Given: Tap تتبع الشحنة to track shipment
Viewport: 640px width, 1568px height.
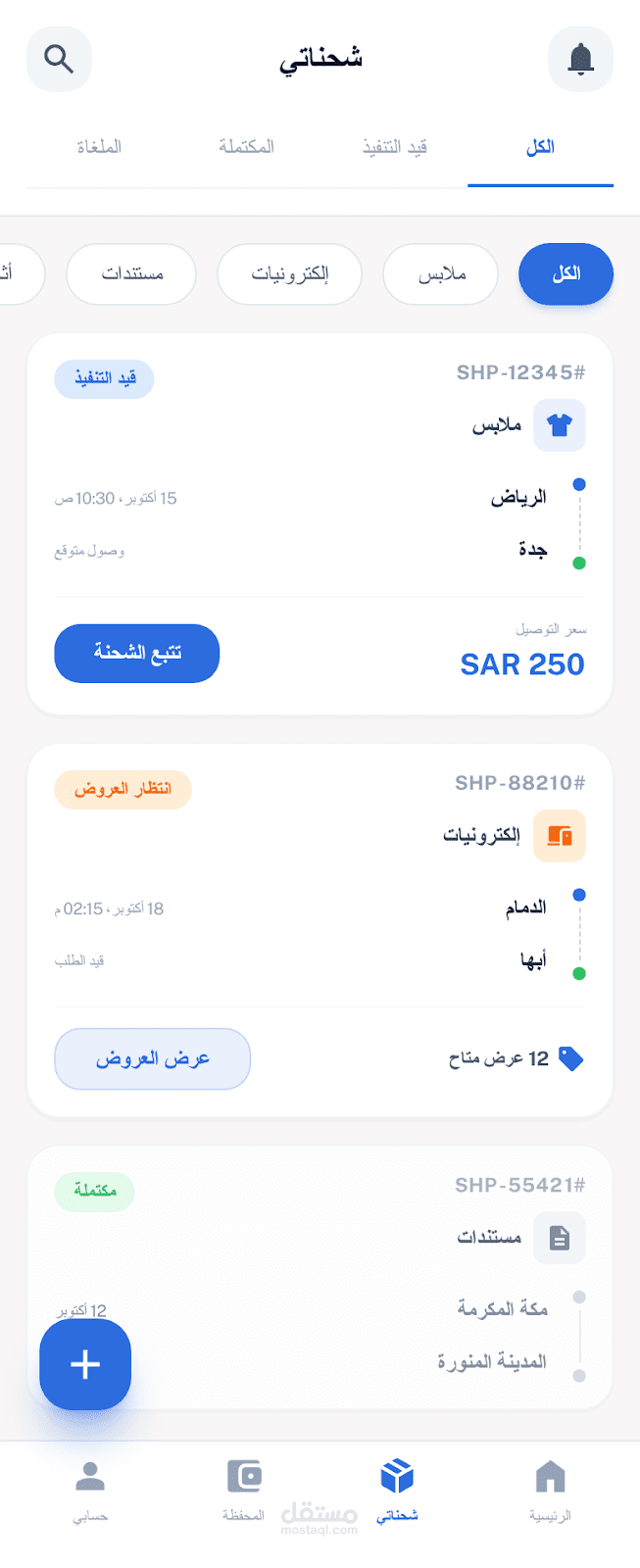Looking at the screenshot, I should (137, 653).
